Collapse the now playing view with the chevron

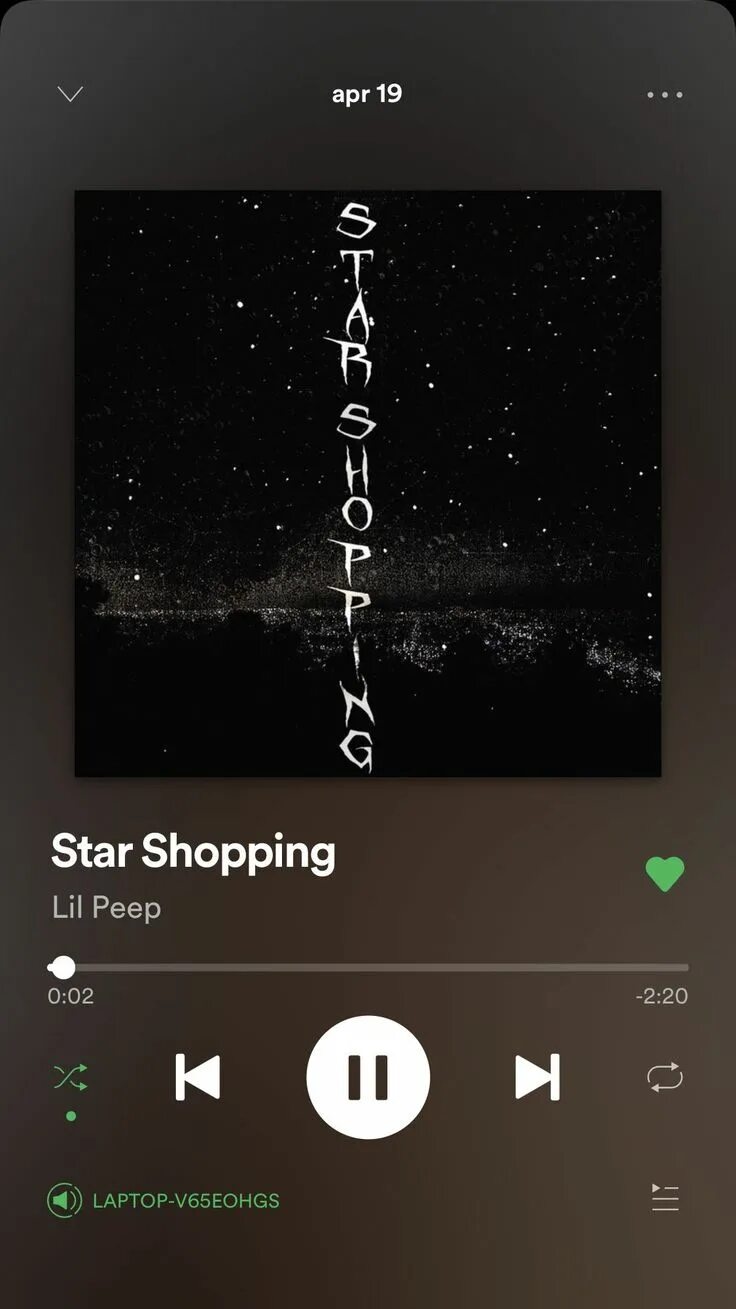click(x=70, y=95)
